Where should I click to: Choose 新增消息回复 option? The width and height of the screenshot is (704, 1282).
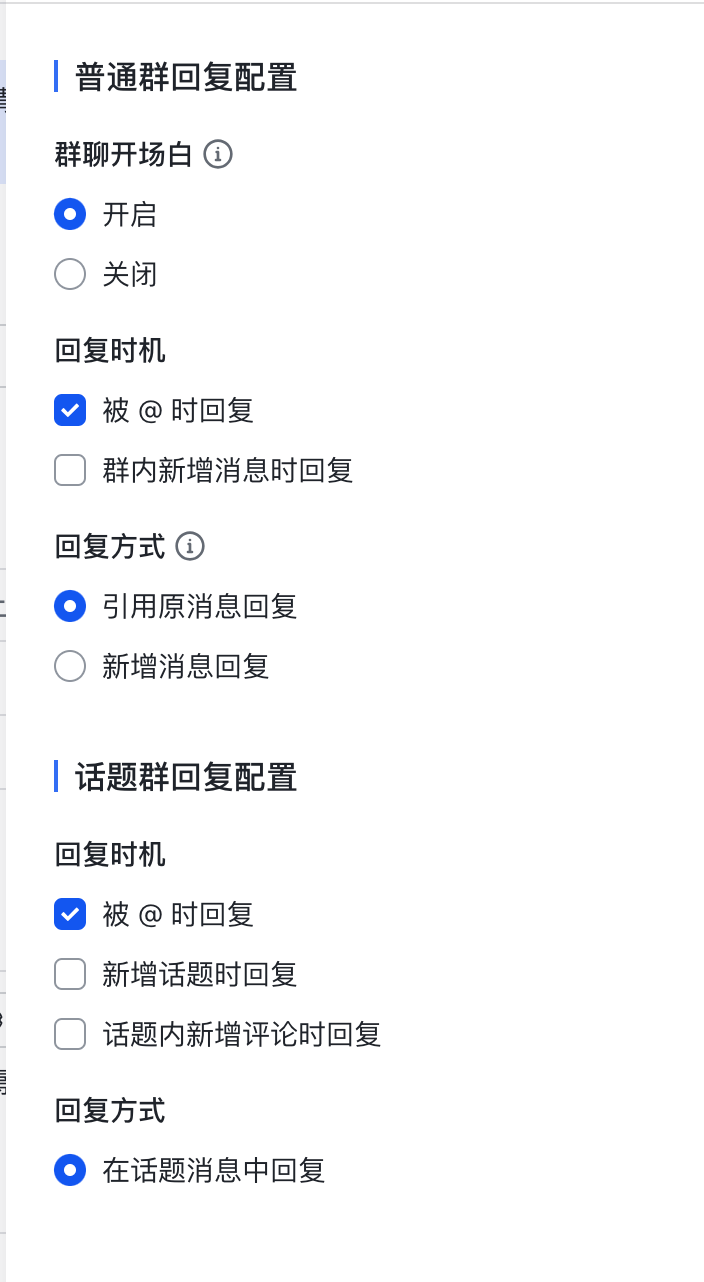pos(70,666)
